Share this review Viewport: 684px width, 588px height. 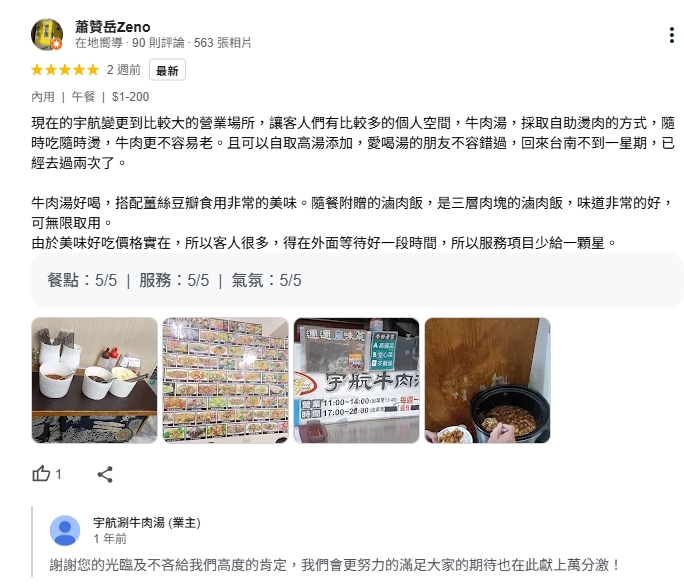coord(105,474)
